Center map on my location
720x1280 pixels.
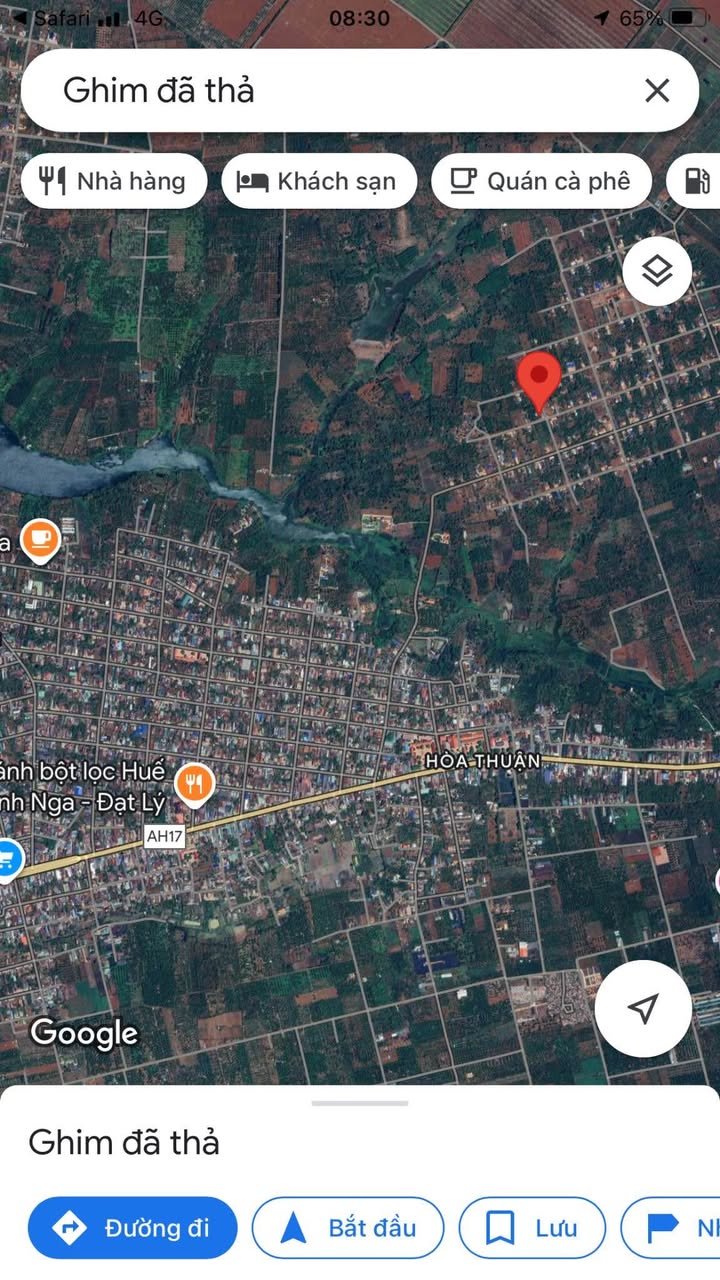click(642, 1008)
